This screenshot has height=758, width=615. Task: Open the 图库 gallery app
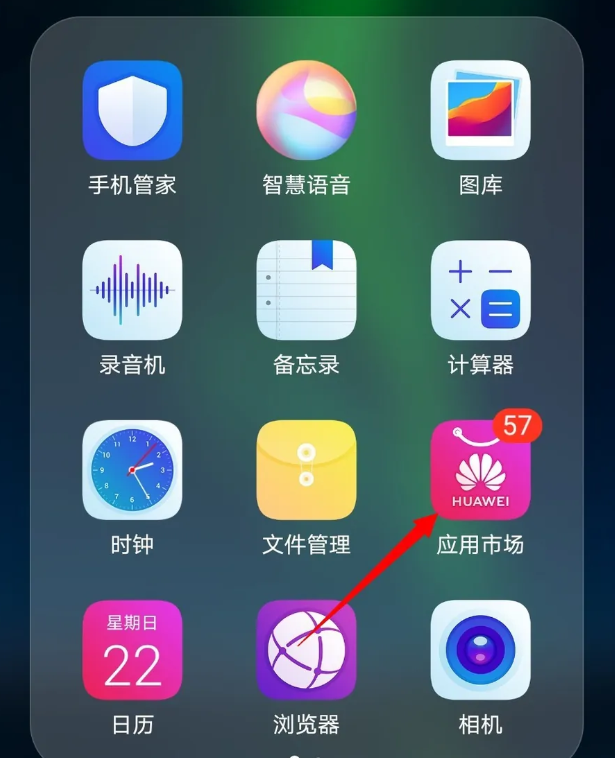click(480, 110)
